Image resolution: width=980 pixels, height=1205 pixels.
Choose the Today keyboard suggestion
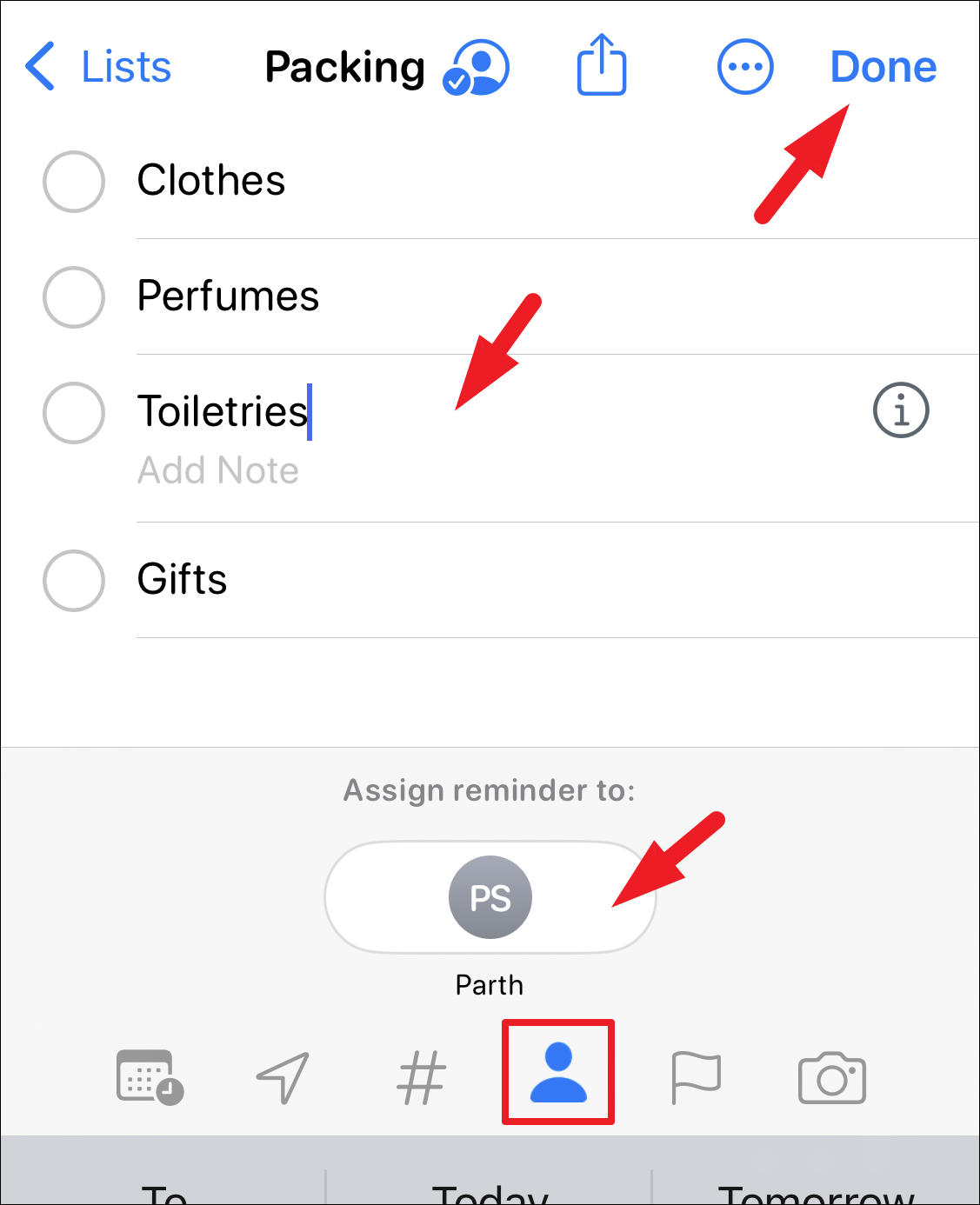pos(490,1193)
